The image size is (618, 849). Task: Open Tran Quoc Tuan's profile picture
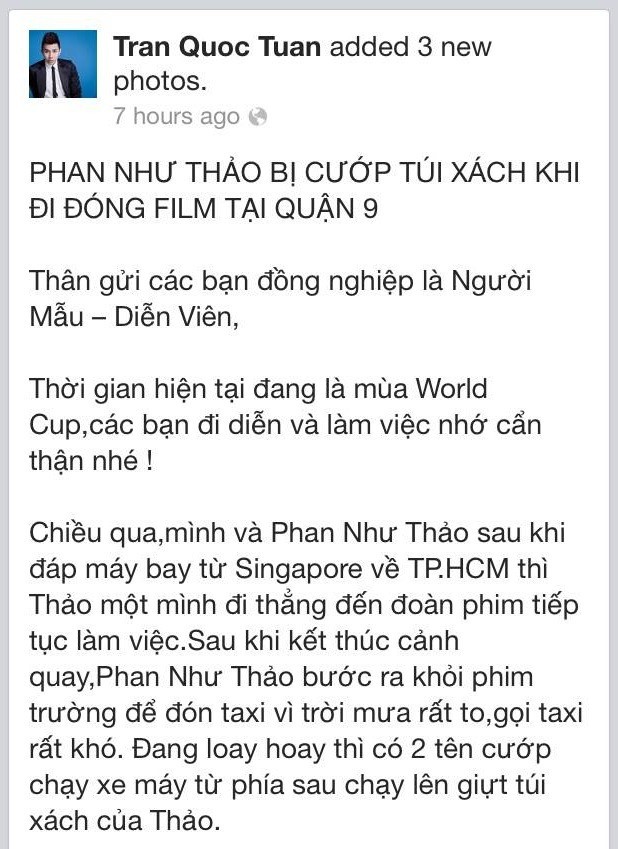pyautogui.click(x=63, y=64)
